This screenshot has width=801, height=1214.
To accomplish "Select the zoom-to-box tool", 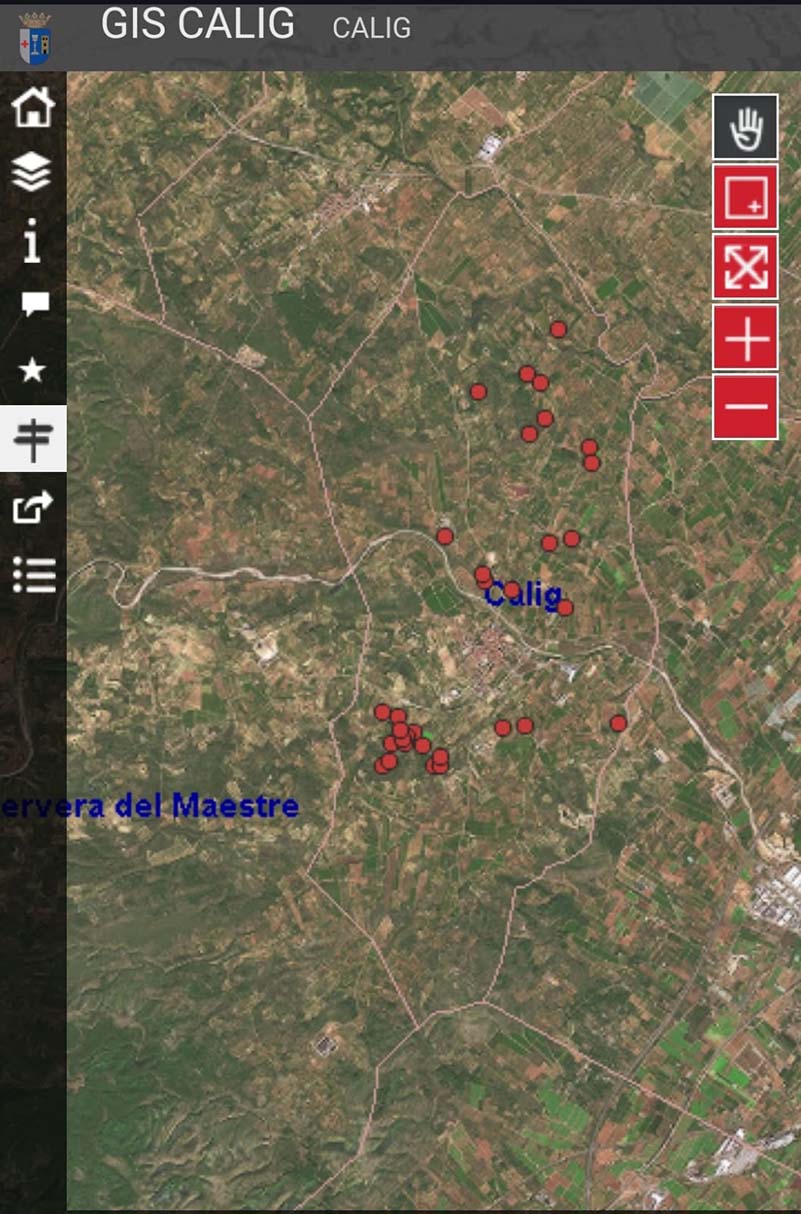I will (745, 197).
